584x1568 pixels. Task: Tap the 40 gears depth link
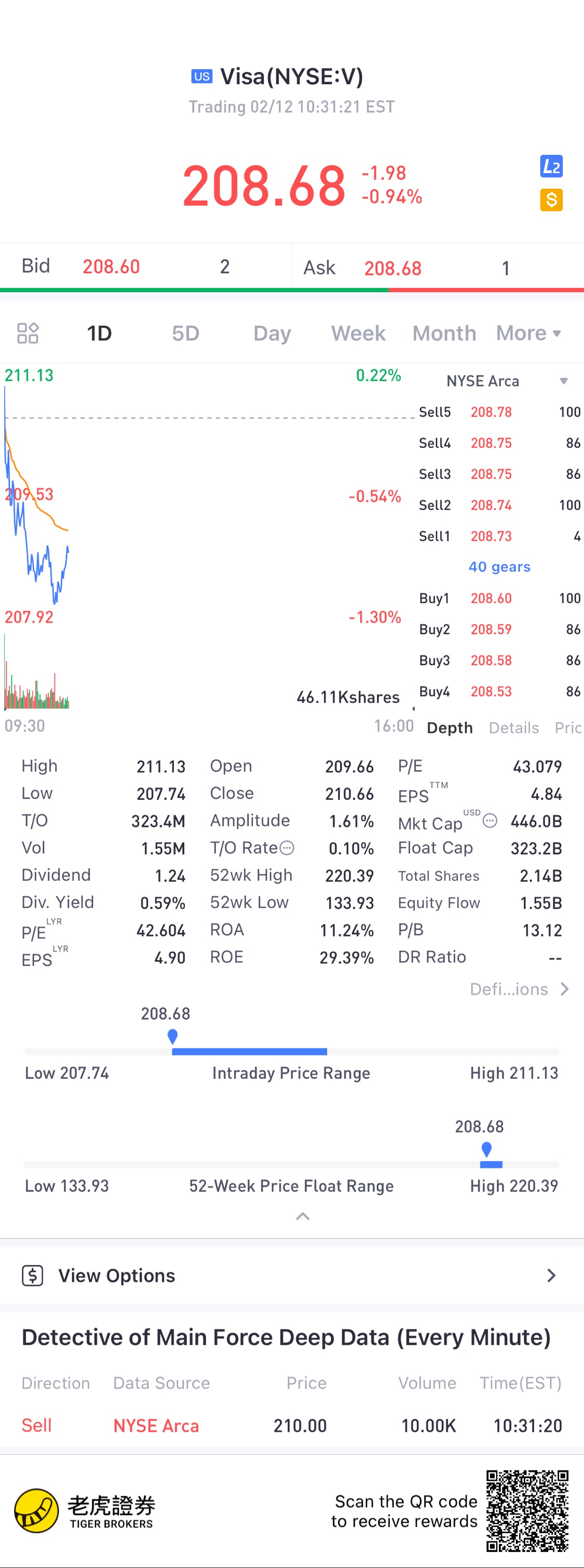pos(499,567)
